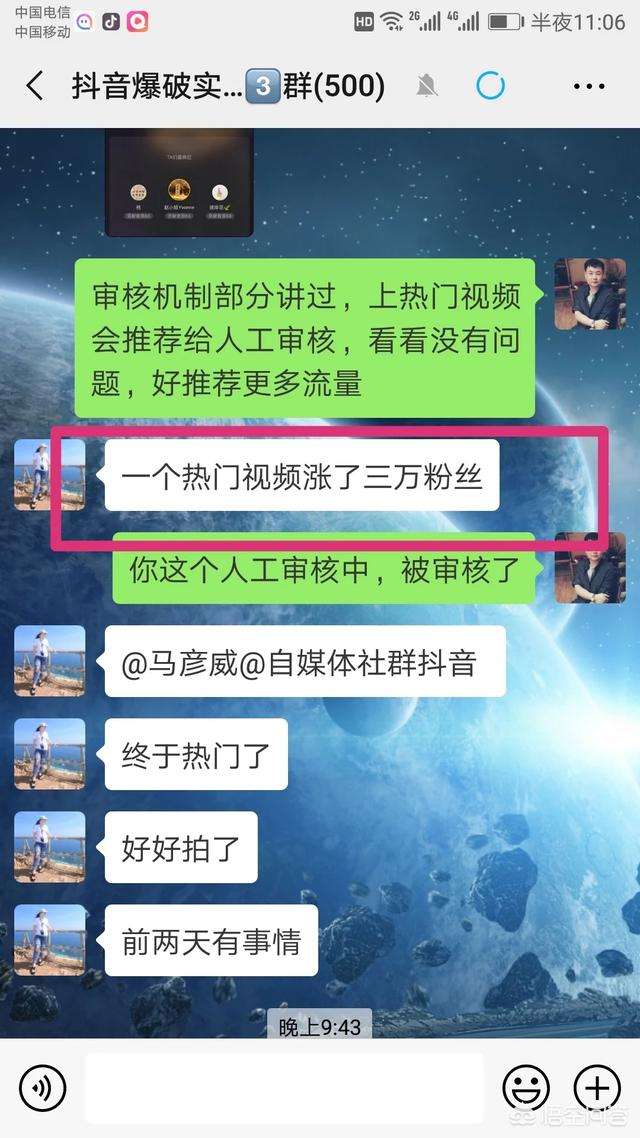Open avatar of sender of 审核机制部分讲过 message
640x1138 pixels.
tap(590, 294)
